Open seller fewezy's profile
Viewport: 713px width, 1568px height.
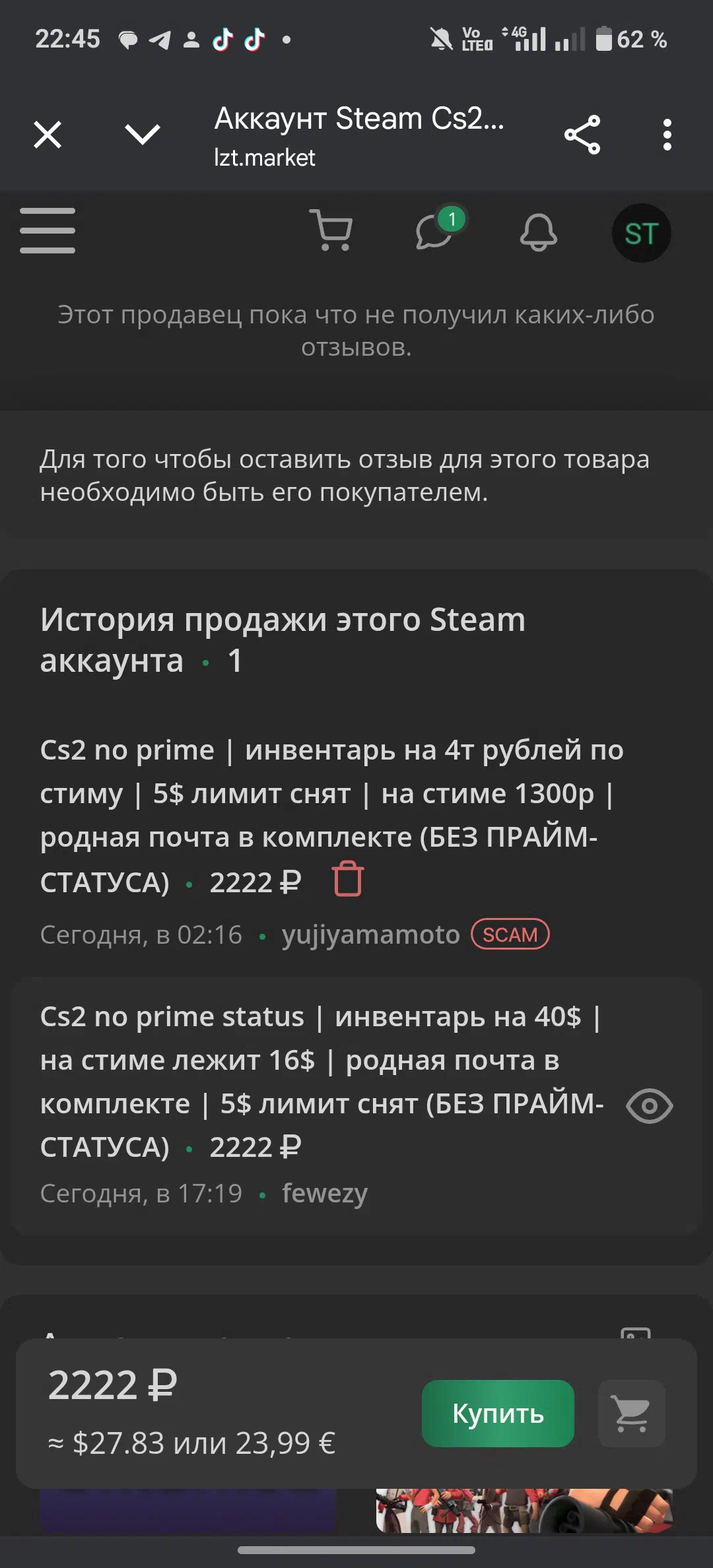[x=325, y=1193]
